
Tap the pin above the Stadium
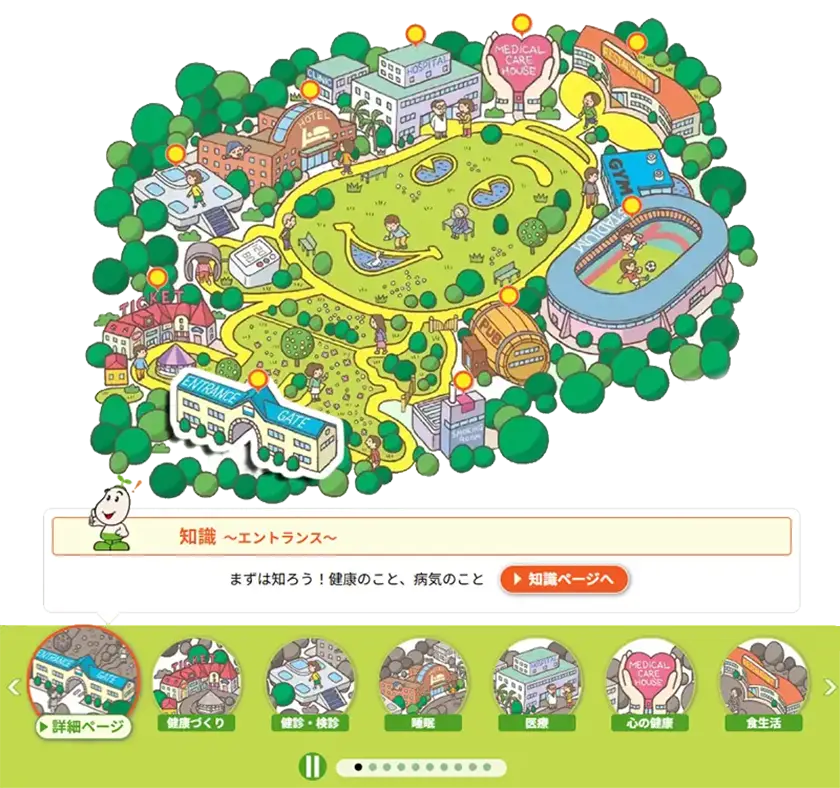tap(631, 205)
